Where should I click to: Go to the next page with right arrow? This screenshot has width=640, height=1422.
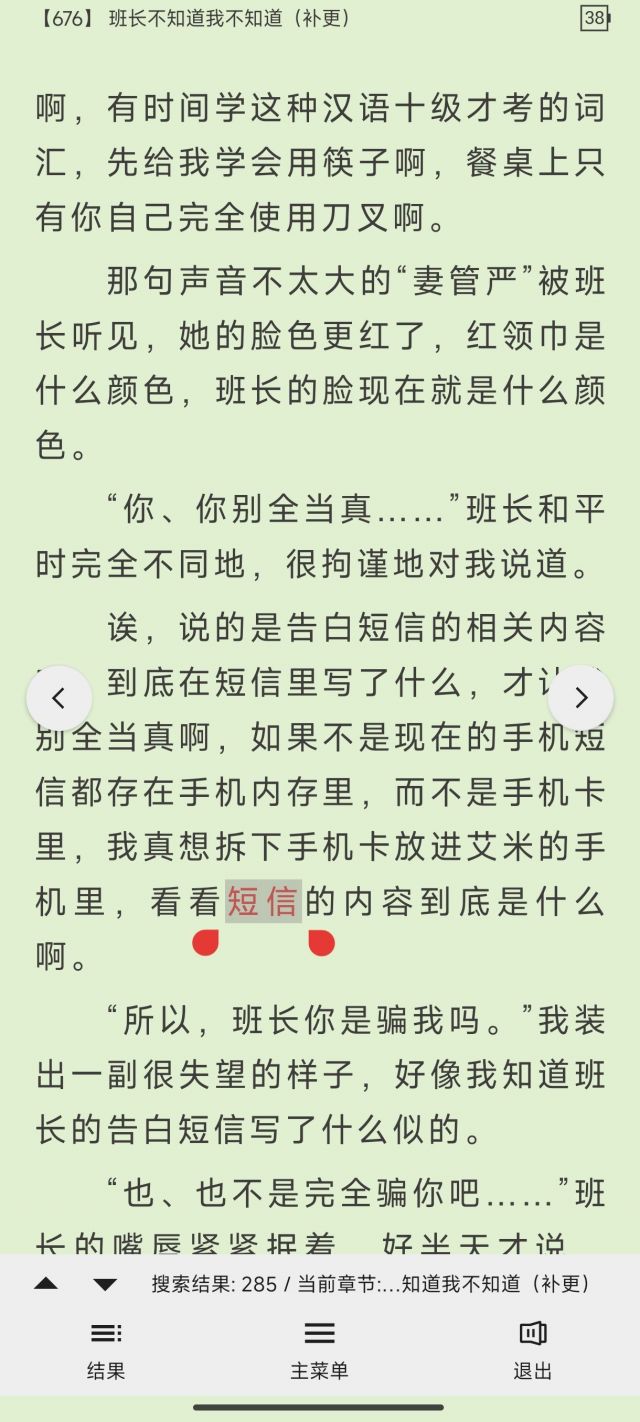click(x=581, y=698)
